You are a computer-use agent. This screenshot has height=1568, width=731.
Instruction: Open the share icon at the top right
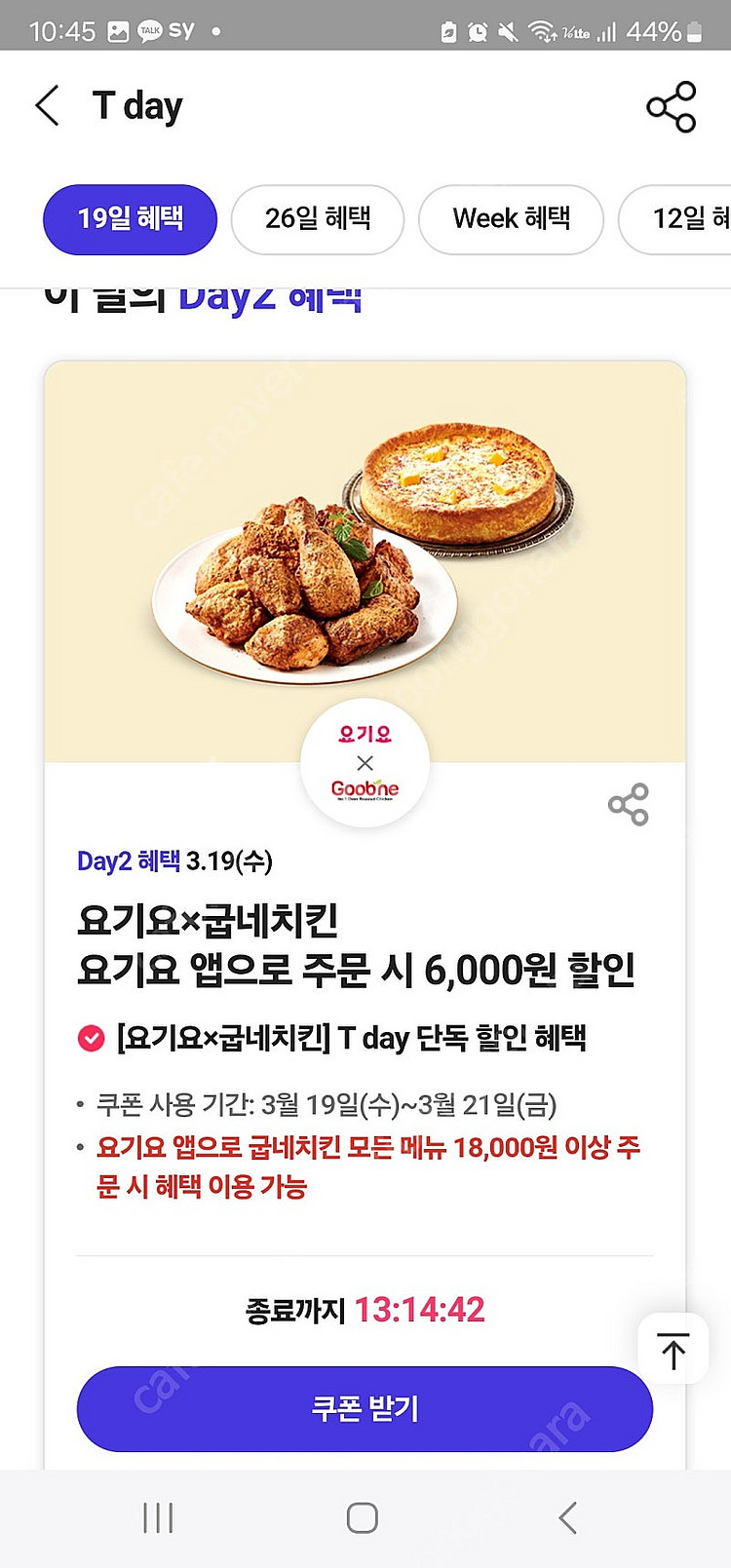(672, 108)
